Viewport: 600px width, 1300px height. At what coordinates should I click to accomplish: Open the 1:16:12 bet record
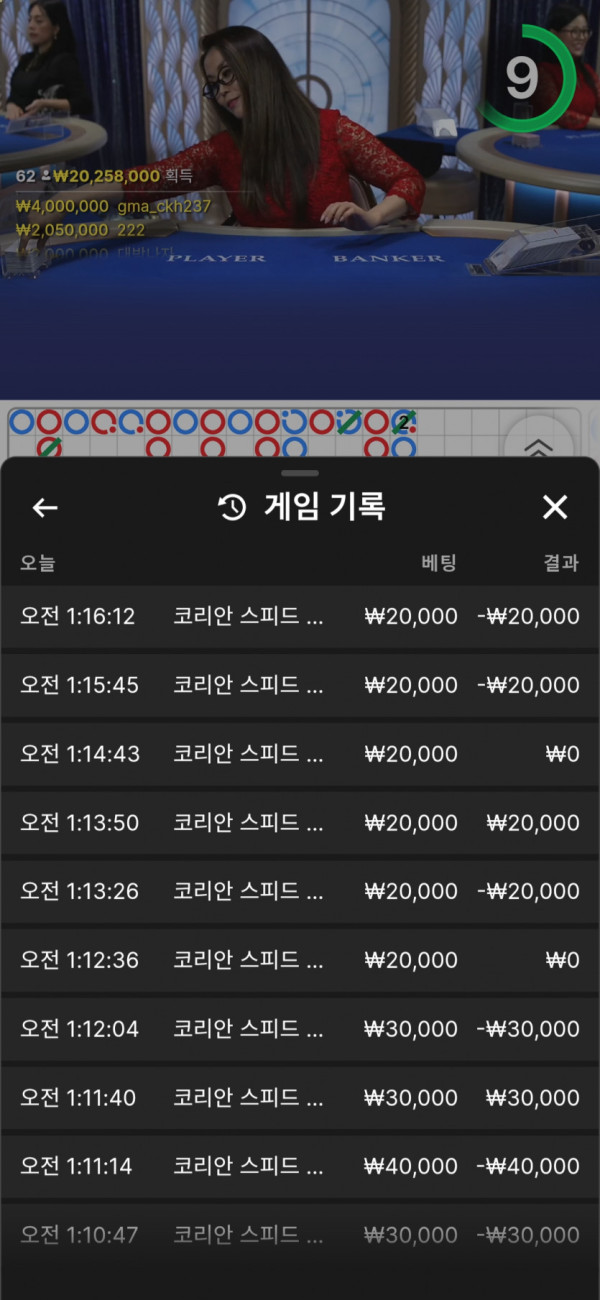click(x=300, y=616)
